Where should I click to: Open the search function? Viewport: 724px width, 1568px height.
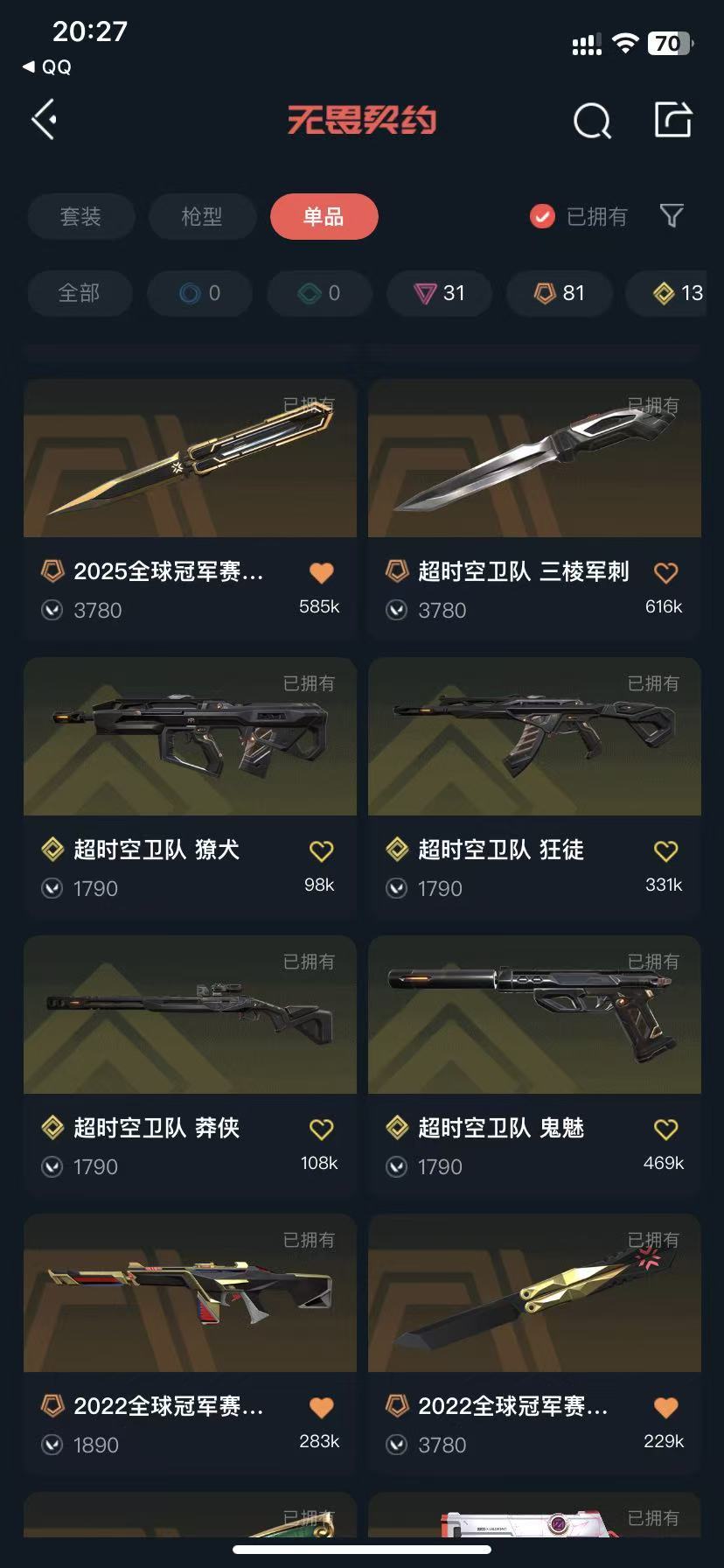pos(593,120)
